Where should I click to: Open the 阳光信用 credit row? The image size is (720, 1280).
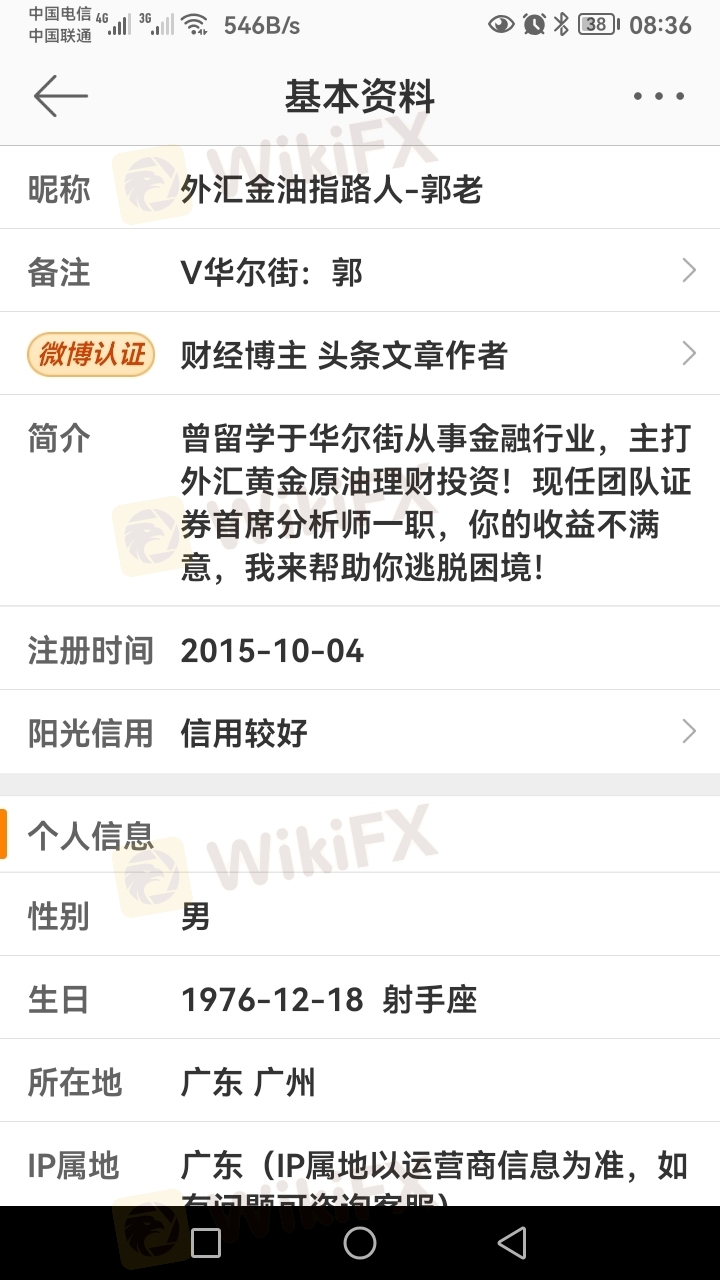point(360,732)
